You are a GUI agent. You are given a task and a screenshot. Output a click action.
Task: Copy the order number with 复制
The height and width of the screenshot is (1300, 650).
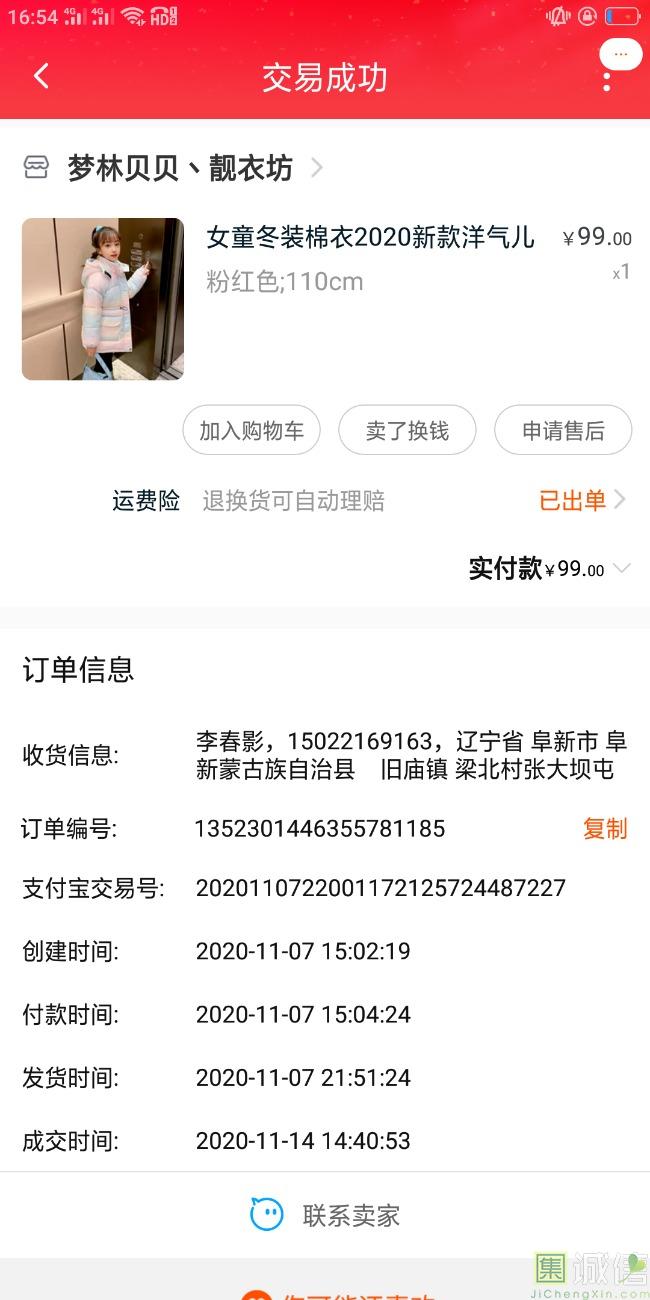(x=604, y=829)
